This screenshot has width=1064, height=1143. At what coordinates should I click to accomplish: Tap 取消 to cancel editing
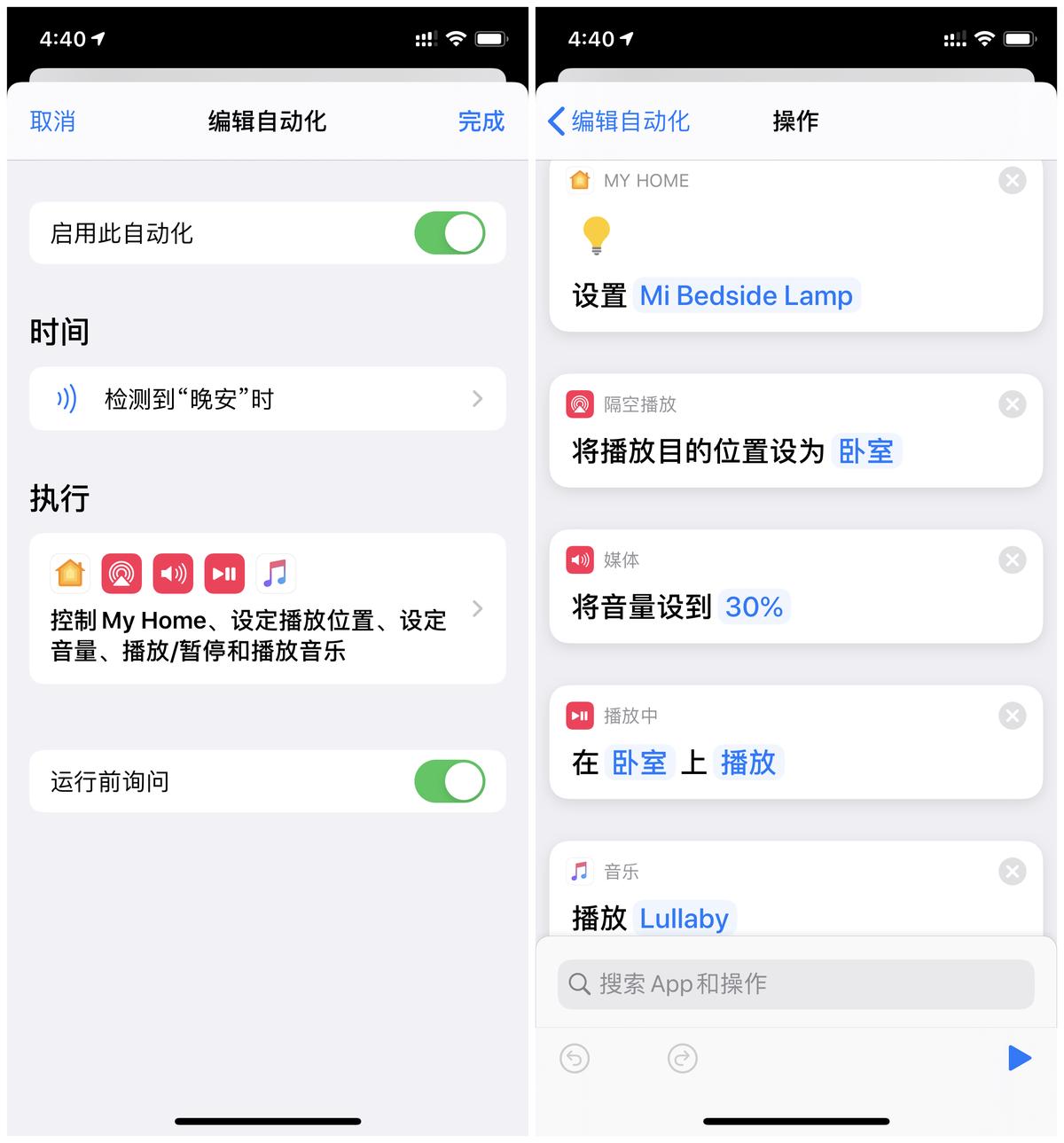[x=52, y=121]
